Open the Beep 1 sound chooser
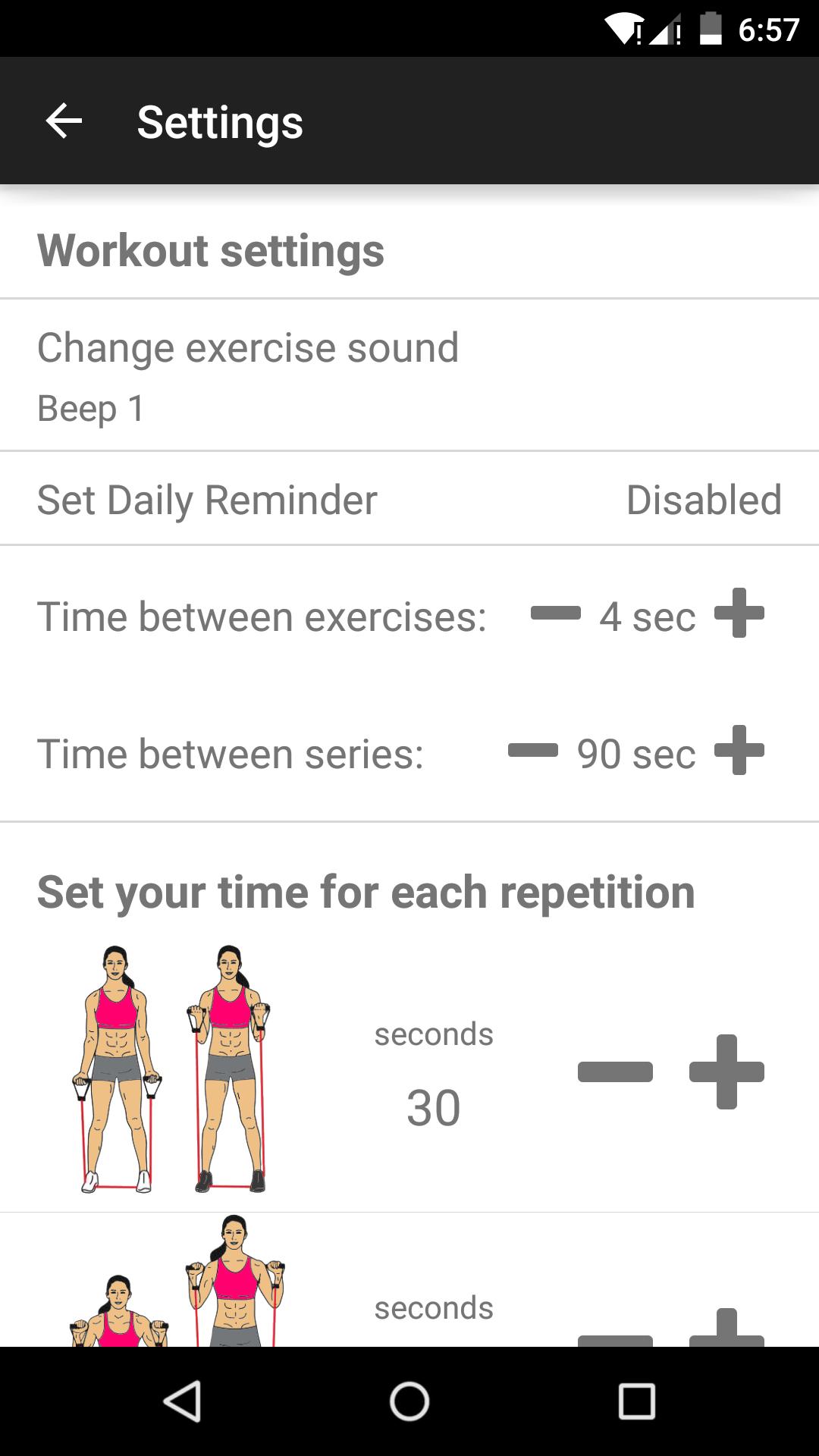The width and height of the screenshot is (819, 1456). point(91,408)
